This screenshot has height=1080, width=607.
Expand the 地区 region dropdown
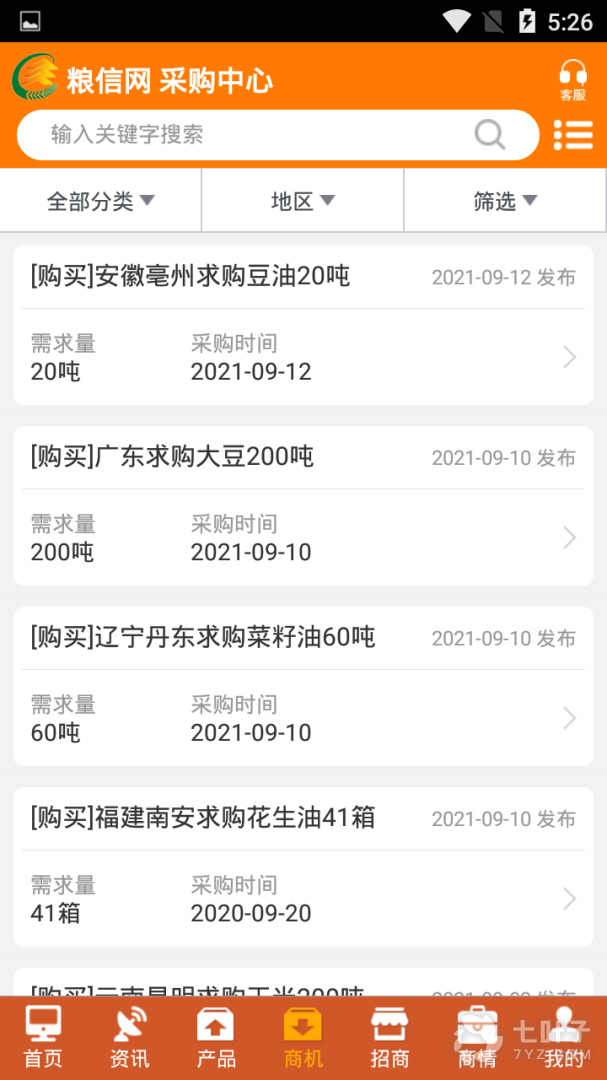point(303,201)
